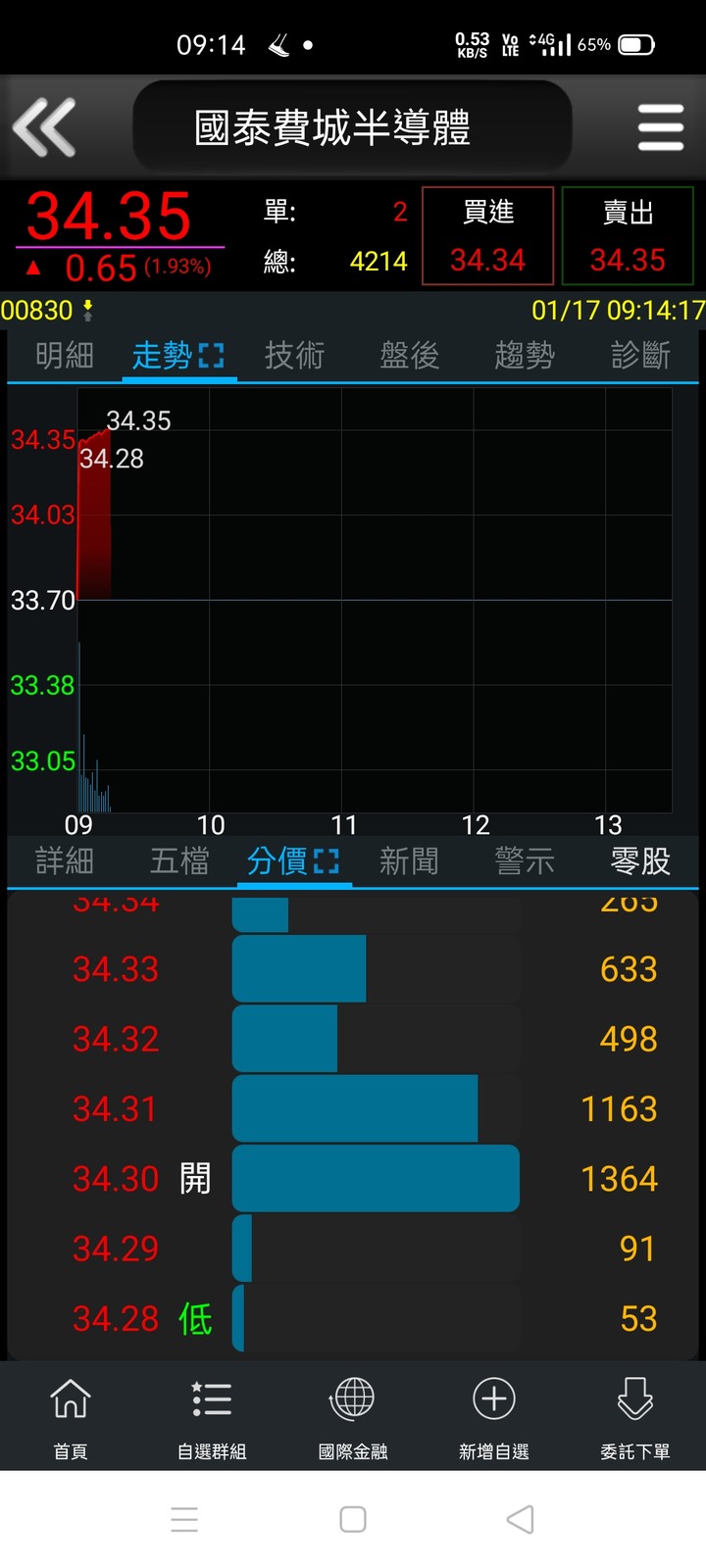This screenshot has width=706, height=1568.
Task: Go to 首頁 home
Action: click(x=71, y=1418)
